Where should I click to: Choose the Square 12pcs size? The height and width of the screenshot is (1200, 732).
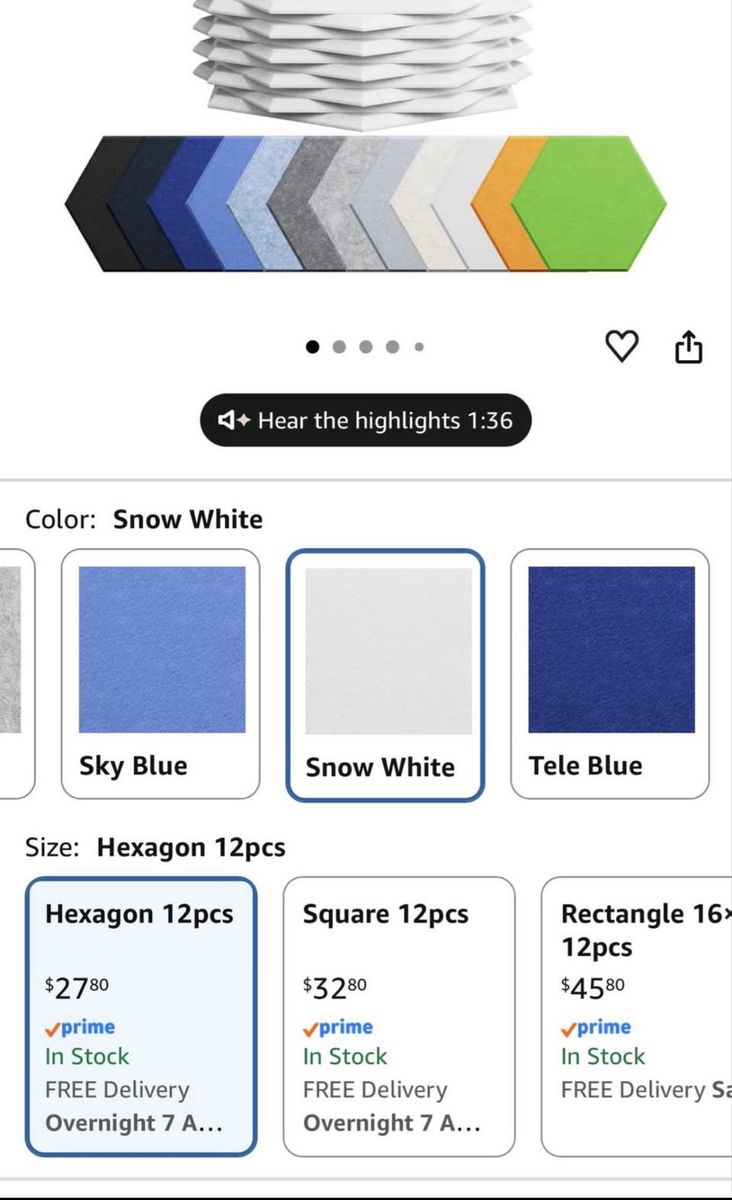tap(399, 1017)
